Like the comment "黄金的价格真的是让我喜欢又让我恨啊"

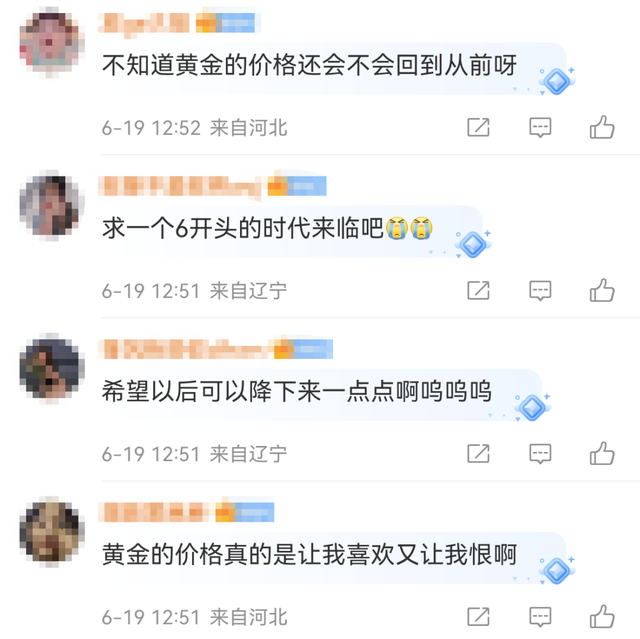click(601, 615)
